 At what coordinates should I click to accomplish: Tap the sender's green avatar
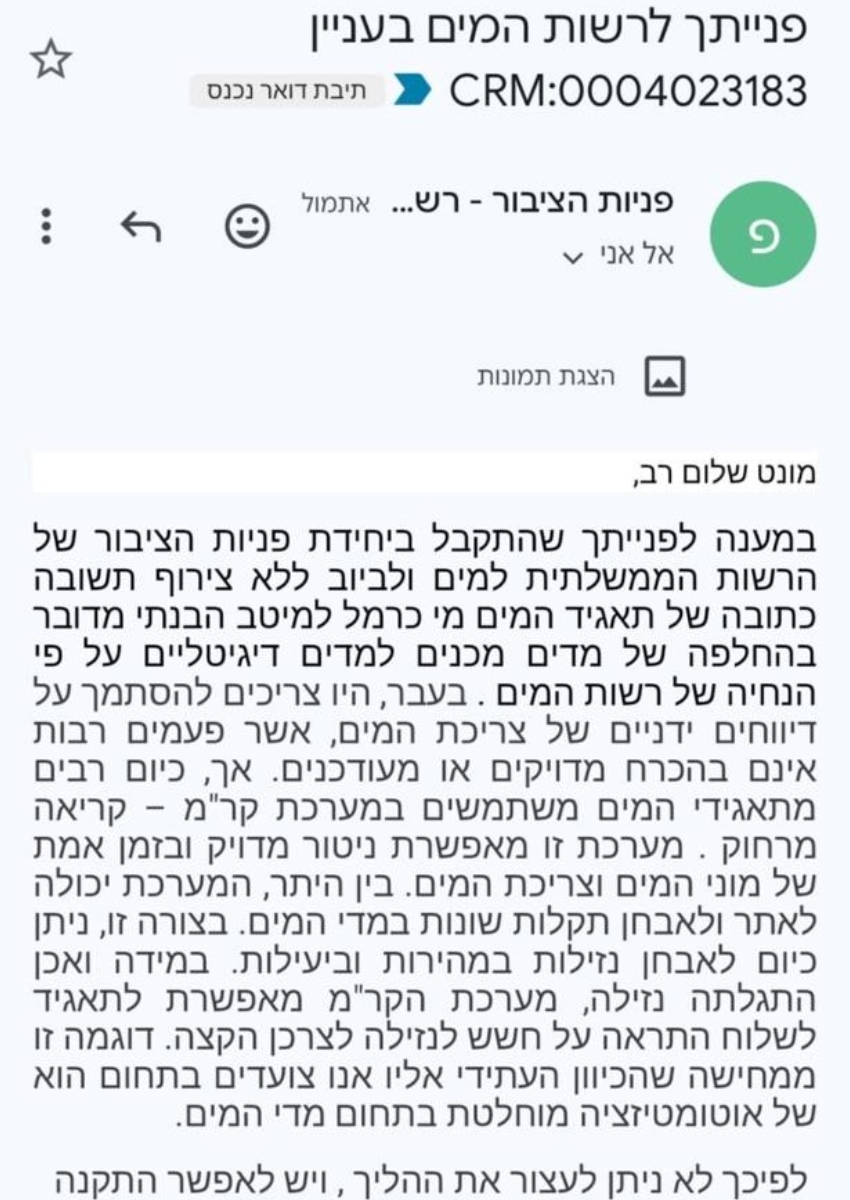coord(762,234)
